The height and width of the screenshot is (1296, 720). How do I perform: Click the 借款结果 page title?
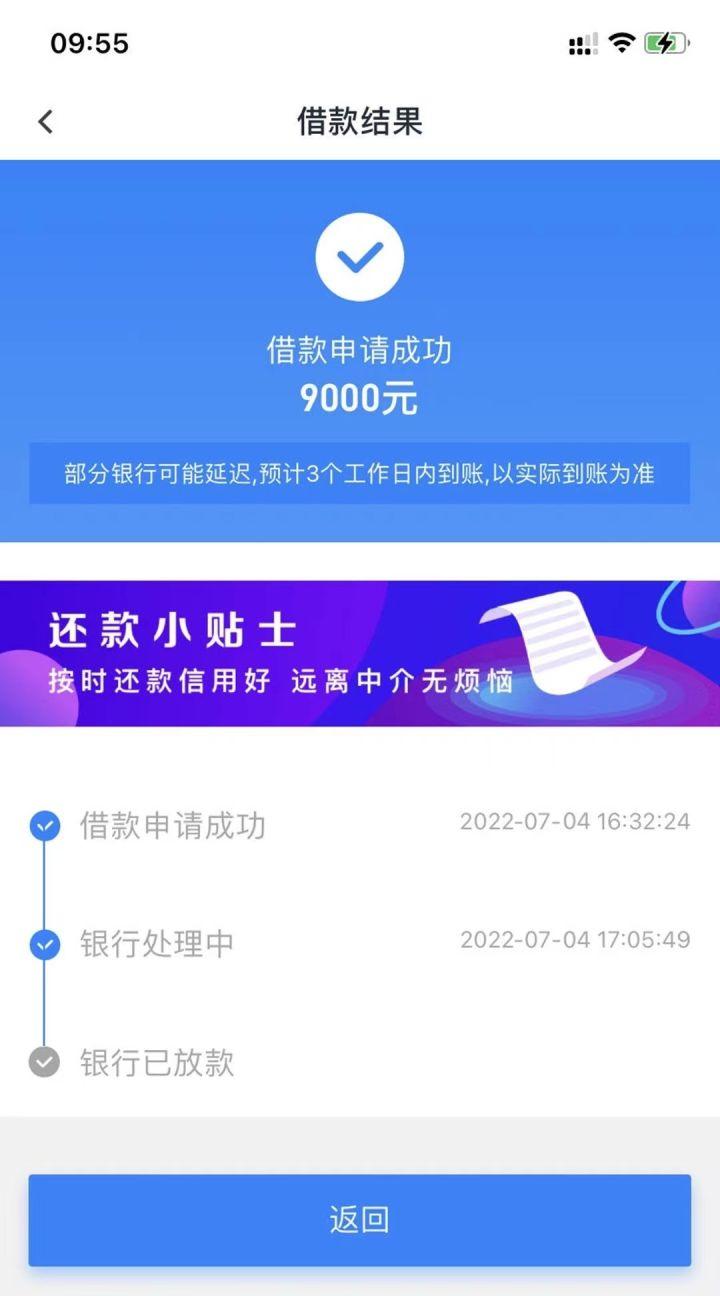pos(360,121)
